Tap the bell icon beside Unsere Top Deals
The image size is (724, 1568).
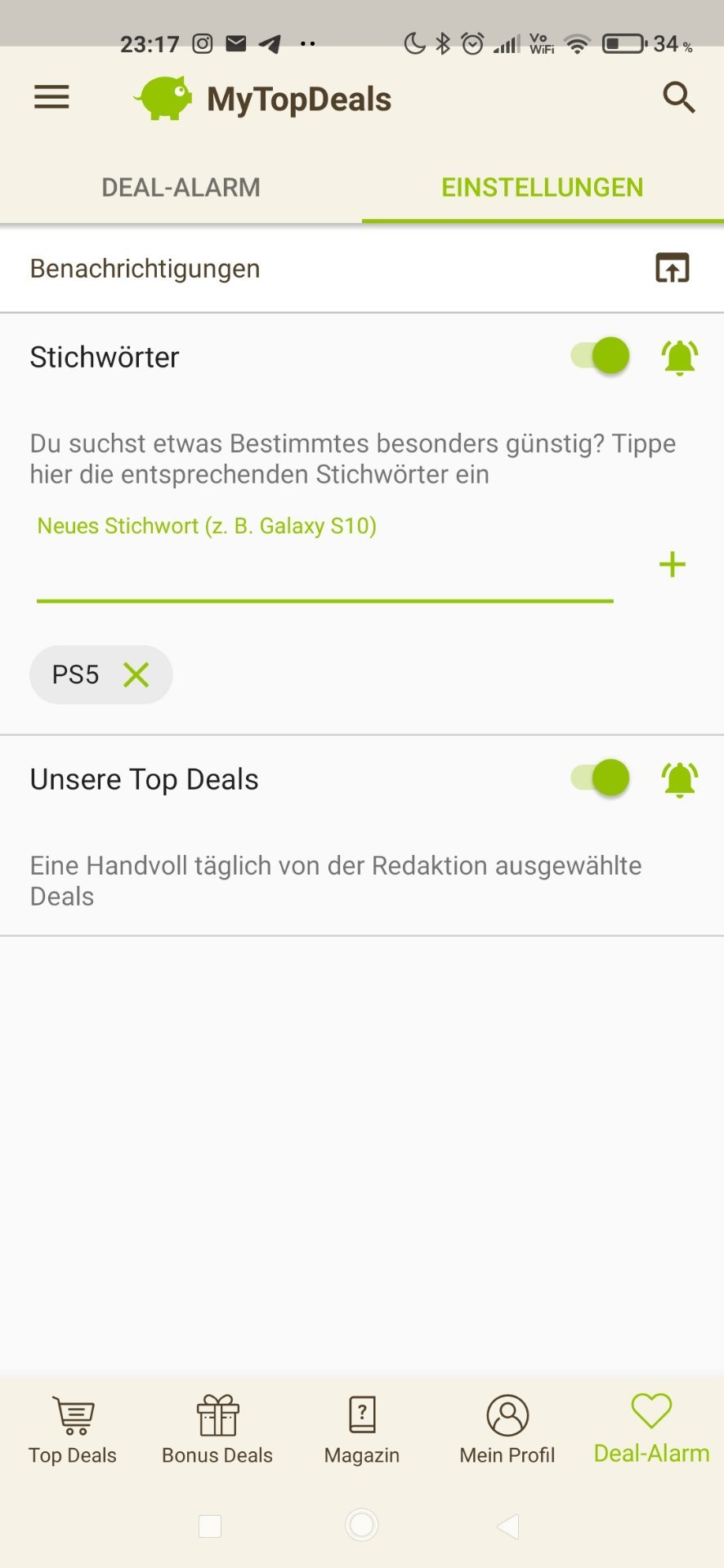[x=679, y=779]
